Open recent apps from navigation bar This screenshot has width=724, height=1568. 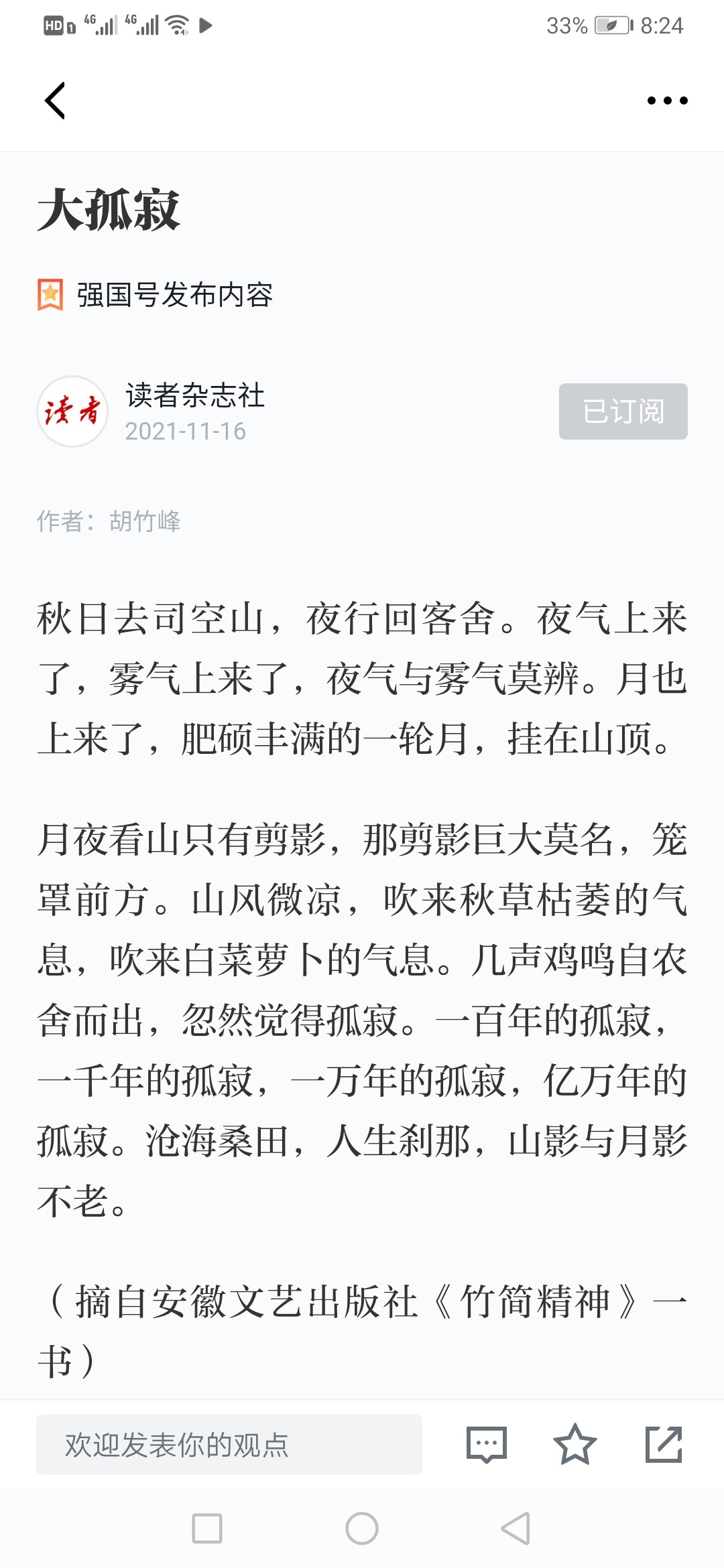click(207, 1528)
